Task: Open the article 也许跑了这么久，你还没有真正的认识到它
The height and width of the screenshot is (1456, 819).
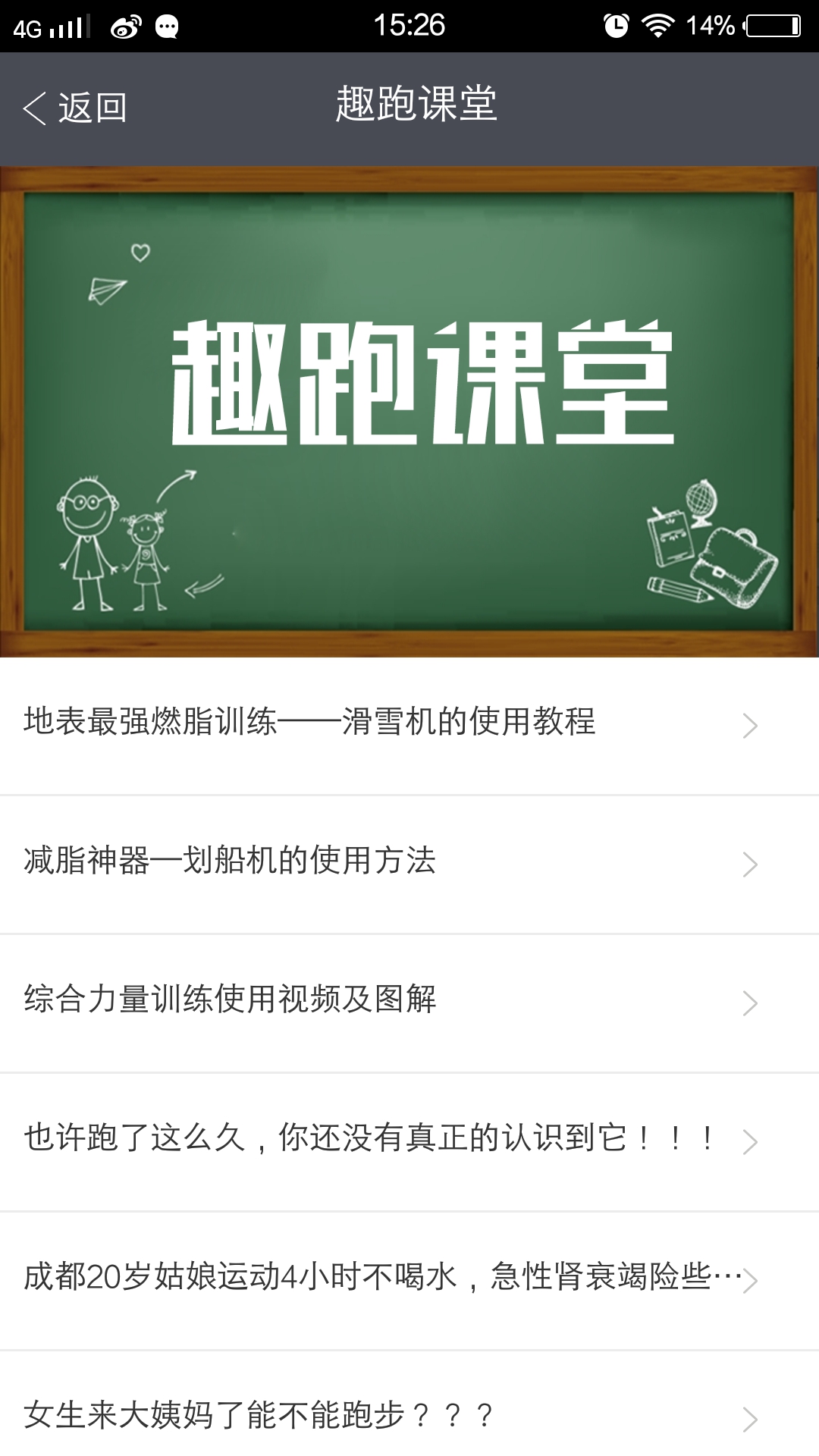Action: pos(379,1139)
